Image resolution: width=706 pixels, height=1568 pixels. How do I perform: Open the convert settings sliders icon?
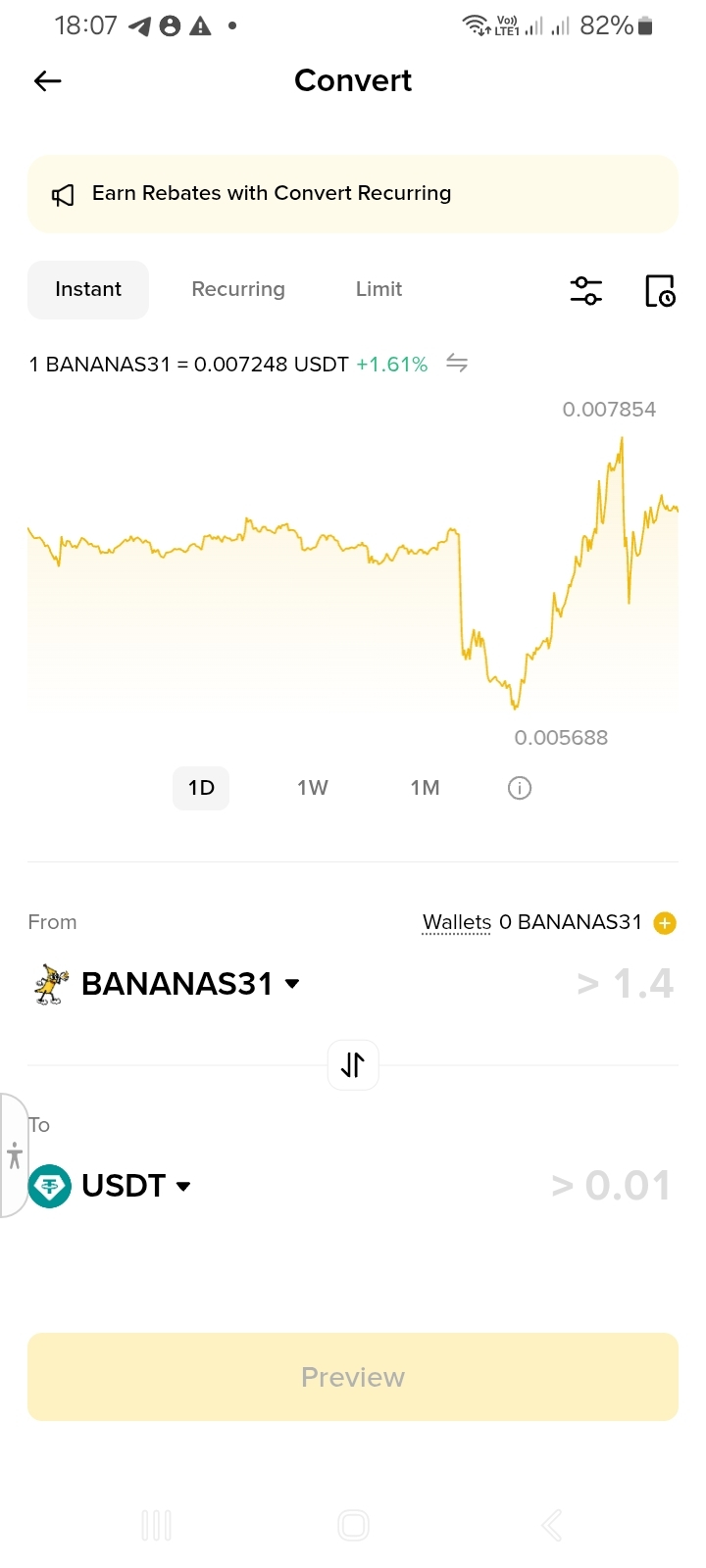586,290
